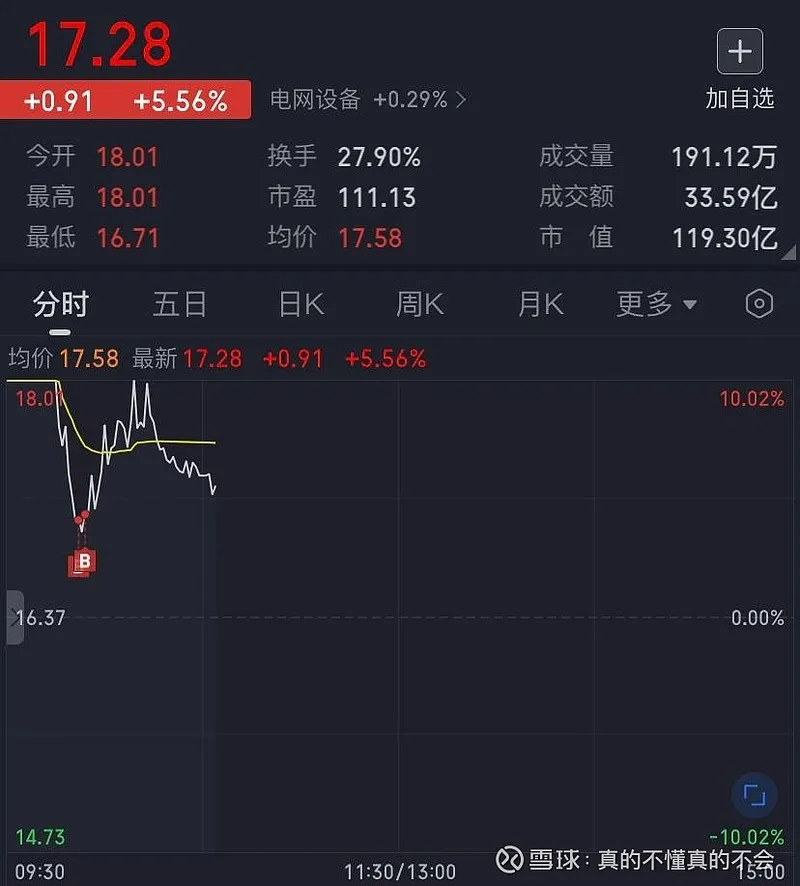Open the 电网设备 sector link
Image resolution: width=800 pixels, height=886 pixels.
[367, 100]
